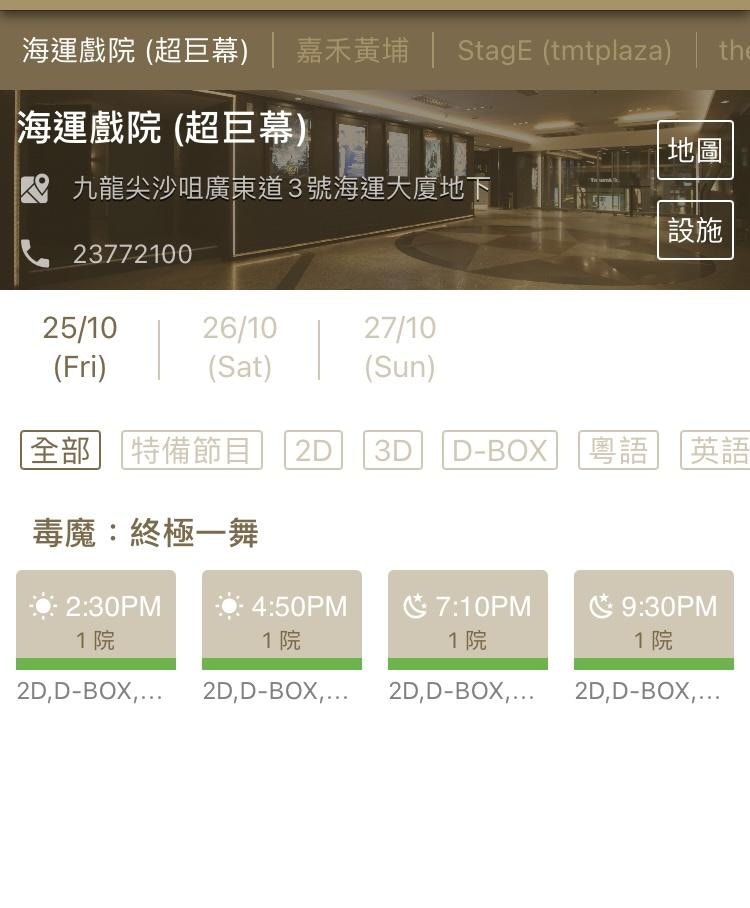750x908 pixels.
Task: Apply the 全部 filter chip
Action: (x=61, y=450)
